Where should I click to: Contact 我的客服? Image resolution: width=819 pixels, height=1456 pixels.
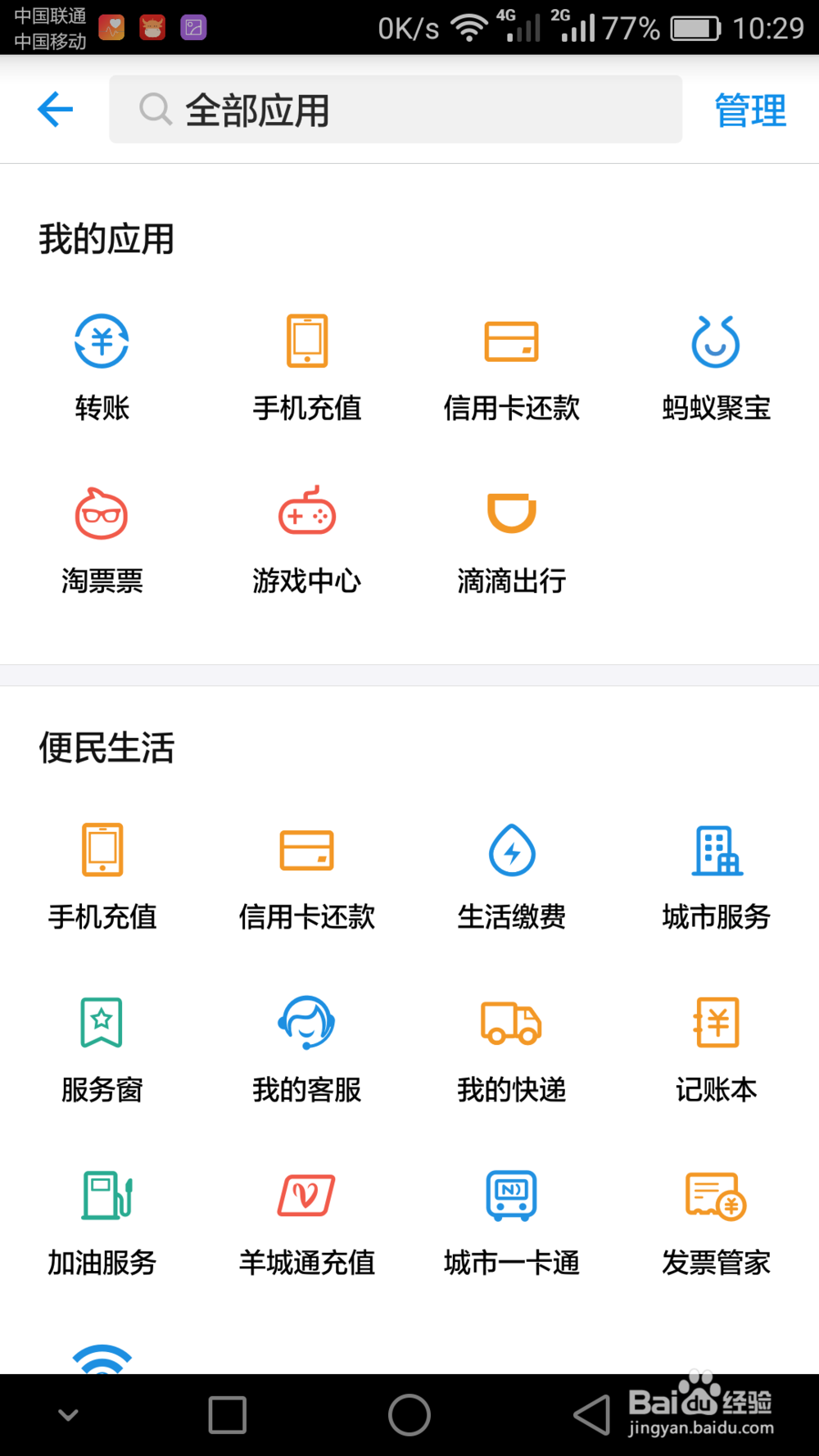pos(307,1050)
